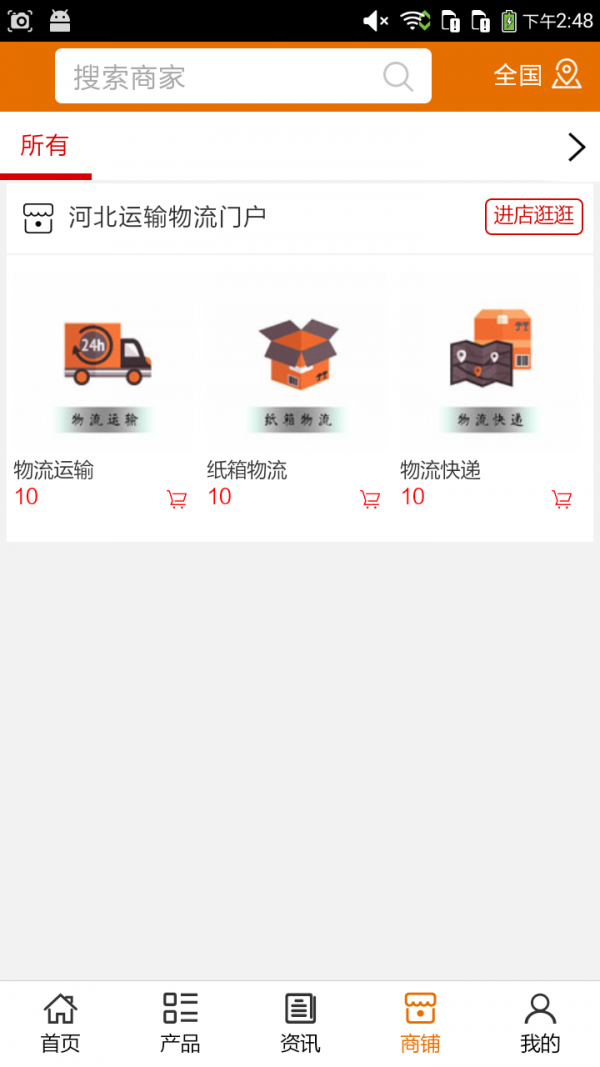Switch to the 产品 tab
Viewport: 600px width, 1067px height.
coord(180,1023)
